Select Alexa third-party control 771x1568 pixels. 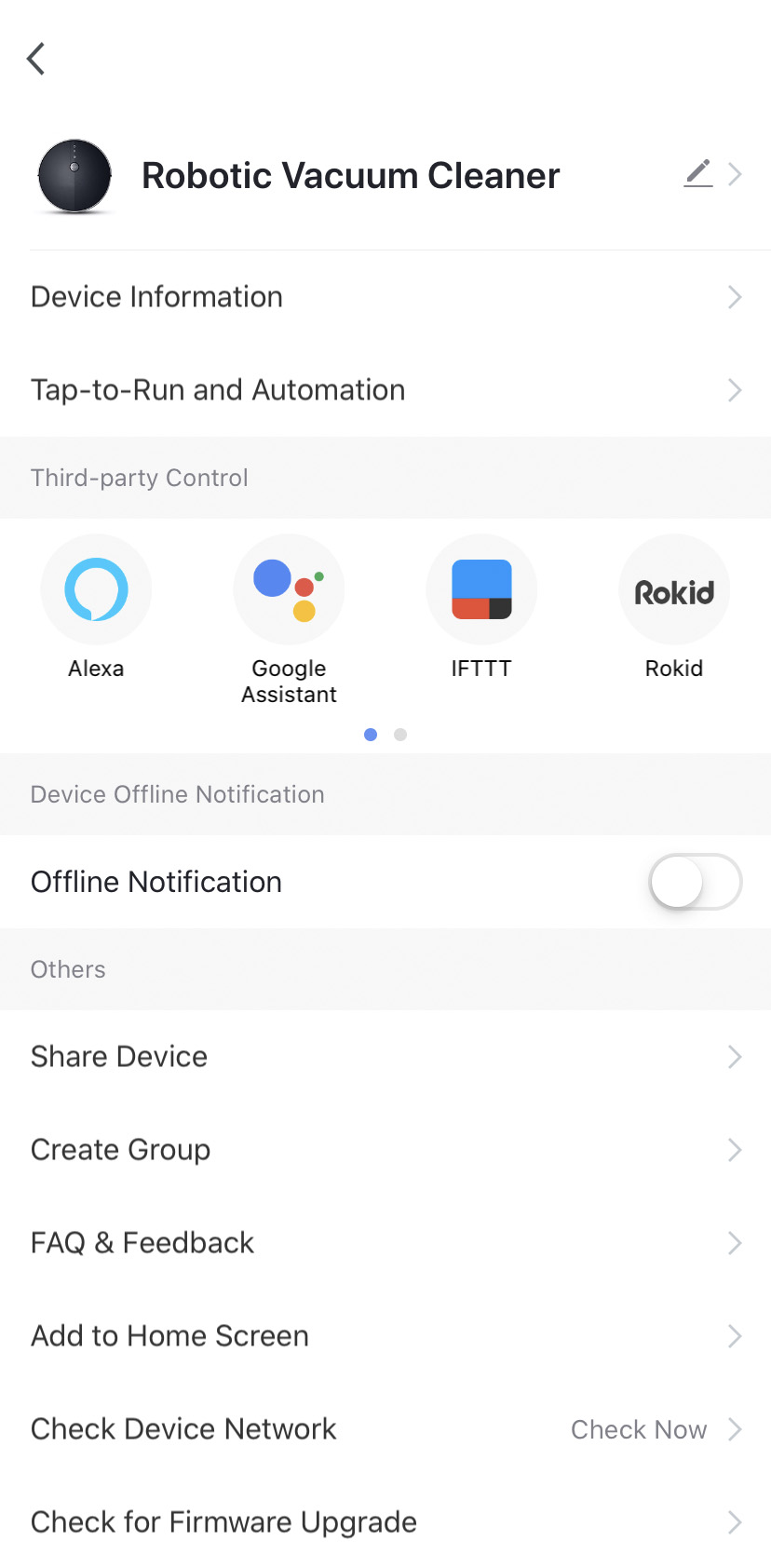[96, 590]
